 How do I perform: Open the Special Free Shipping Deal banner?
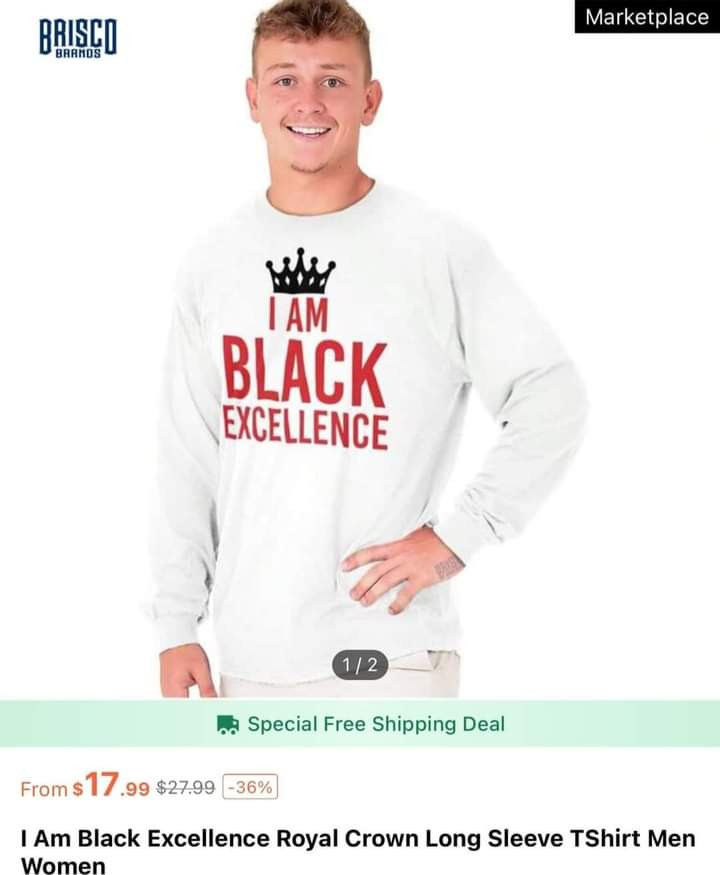(x=360, y=724)
